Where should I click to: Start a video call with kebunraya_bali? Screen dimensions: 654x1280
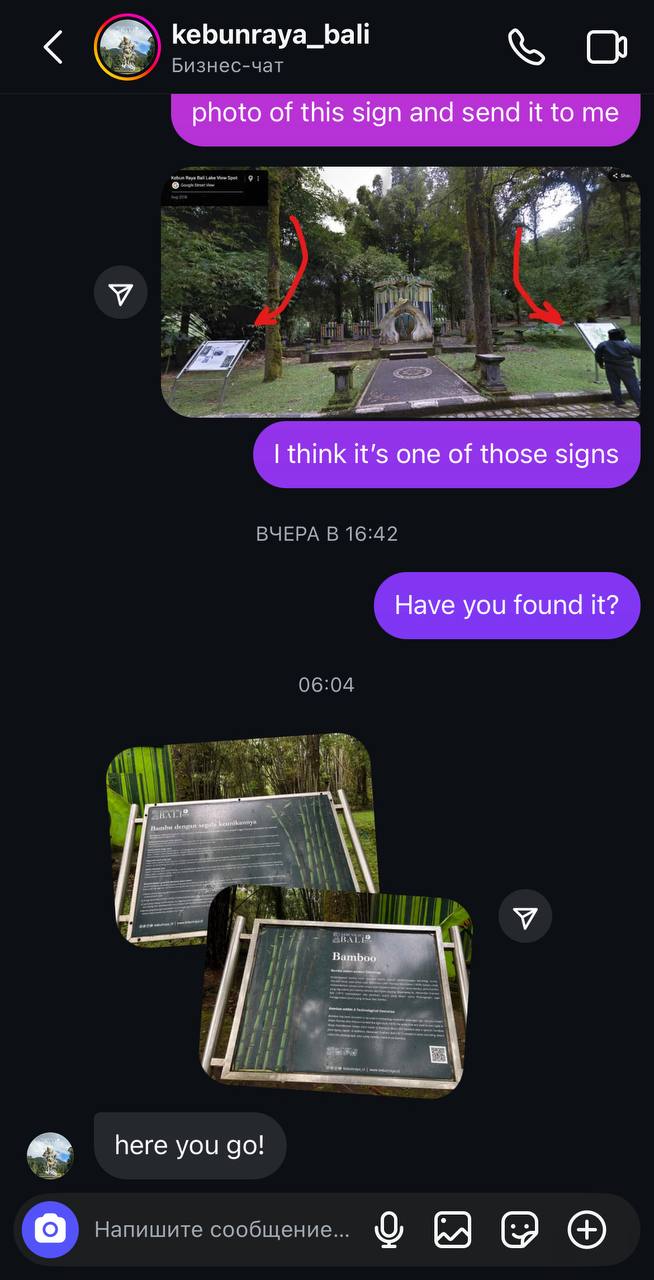606,47
